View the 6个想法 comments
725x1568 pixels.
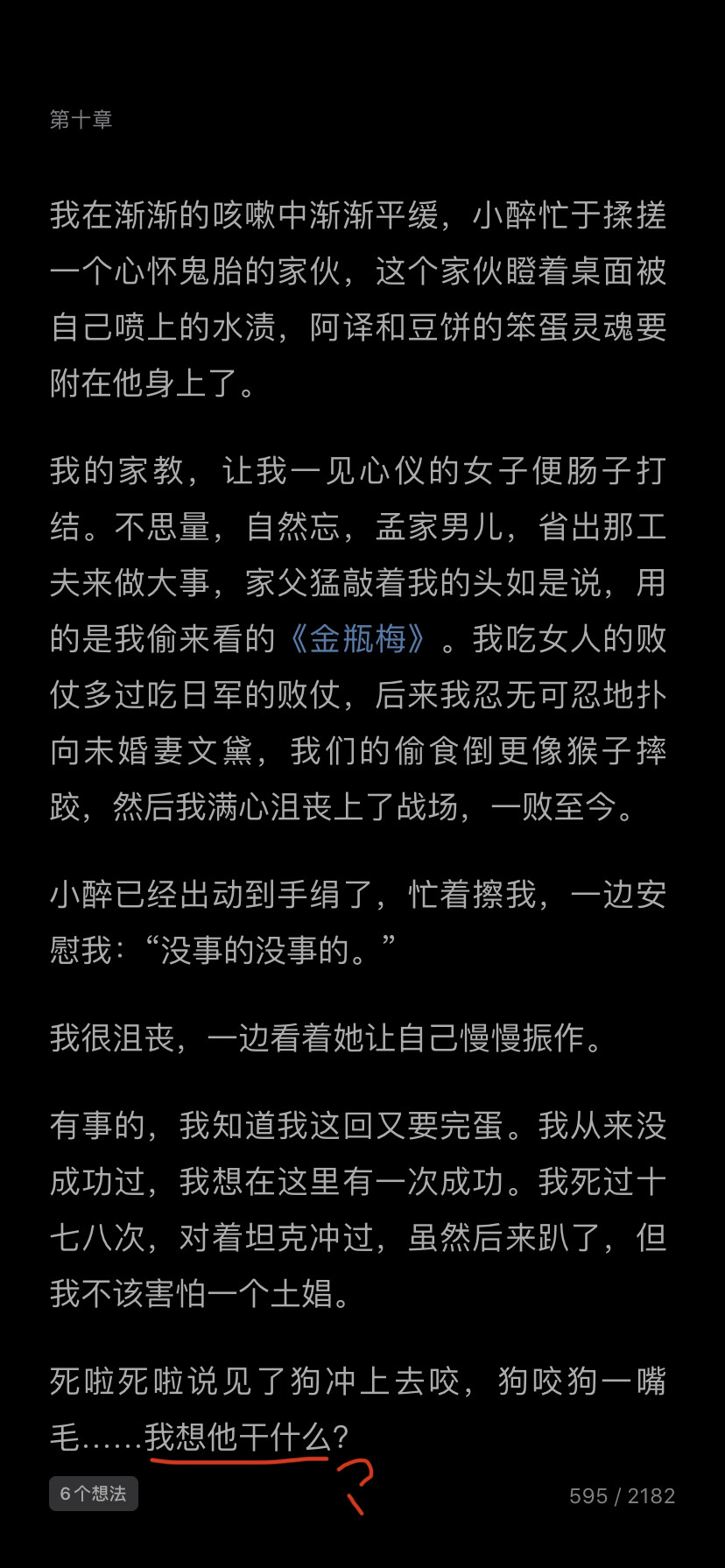tap(94, 1494)
